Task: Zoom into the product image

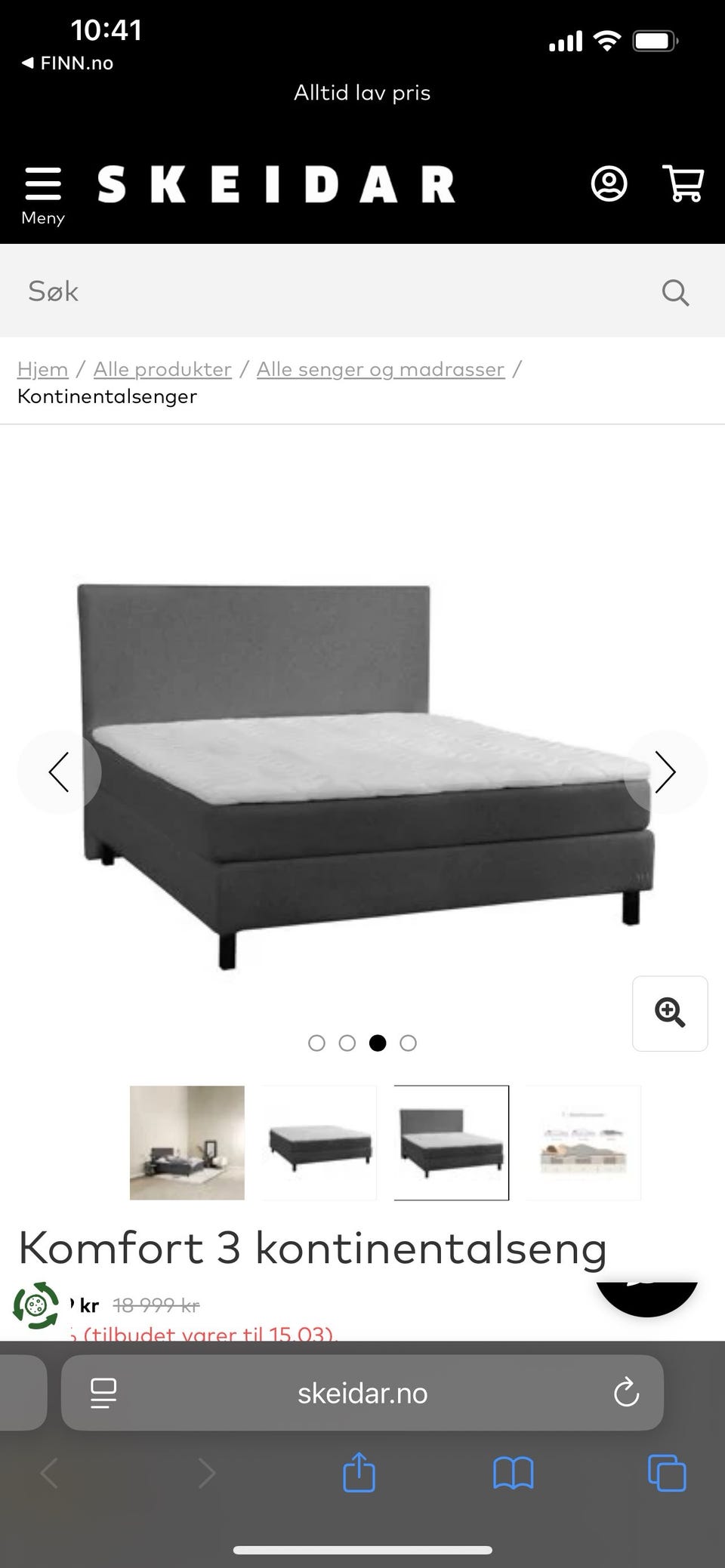Action: pos(670,1013)
